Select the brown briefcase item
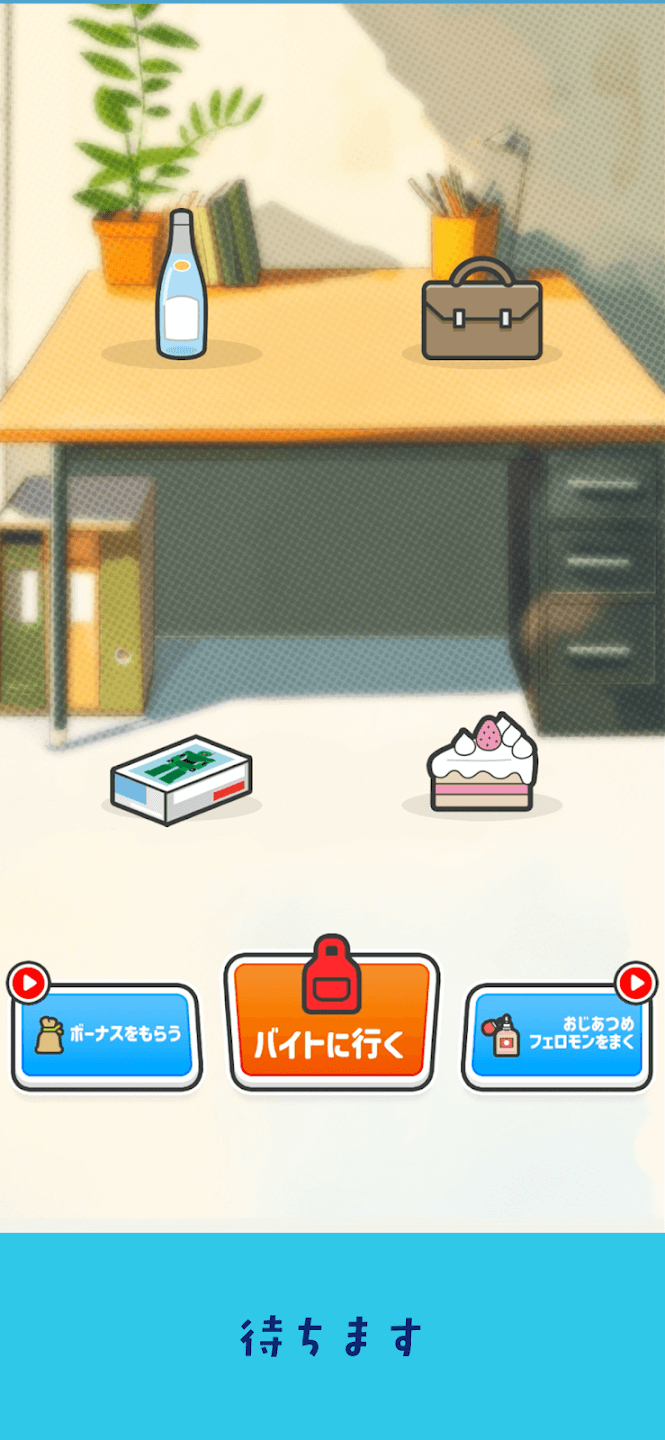Image resolution: width=665 pixels, height=1440 pixels. (481, 311)
